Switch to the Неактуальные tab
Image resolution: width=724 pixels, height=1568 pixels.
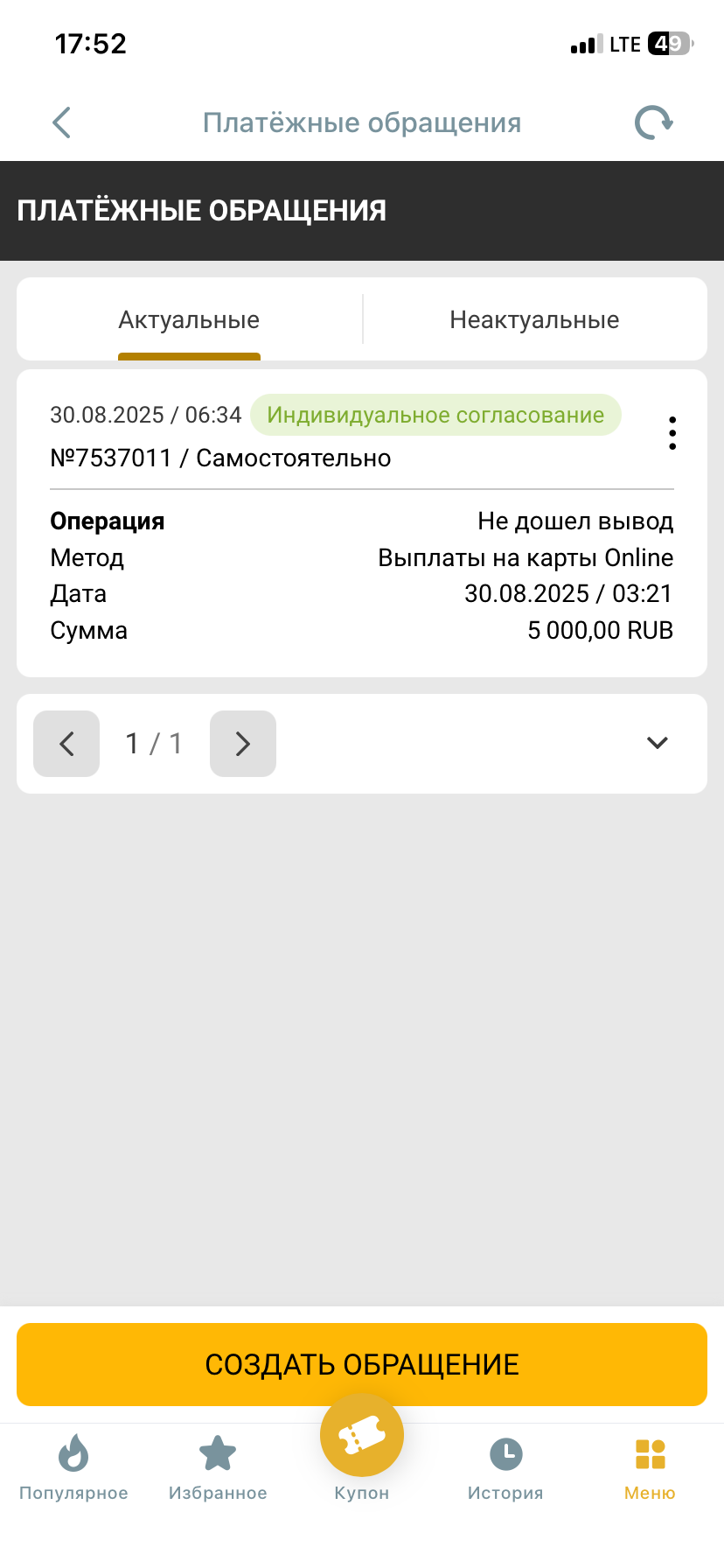(534, 320)
